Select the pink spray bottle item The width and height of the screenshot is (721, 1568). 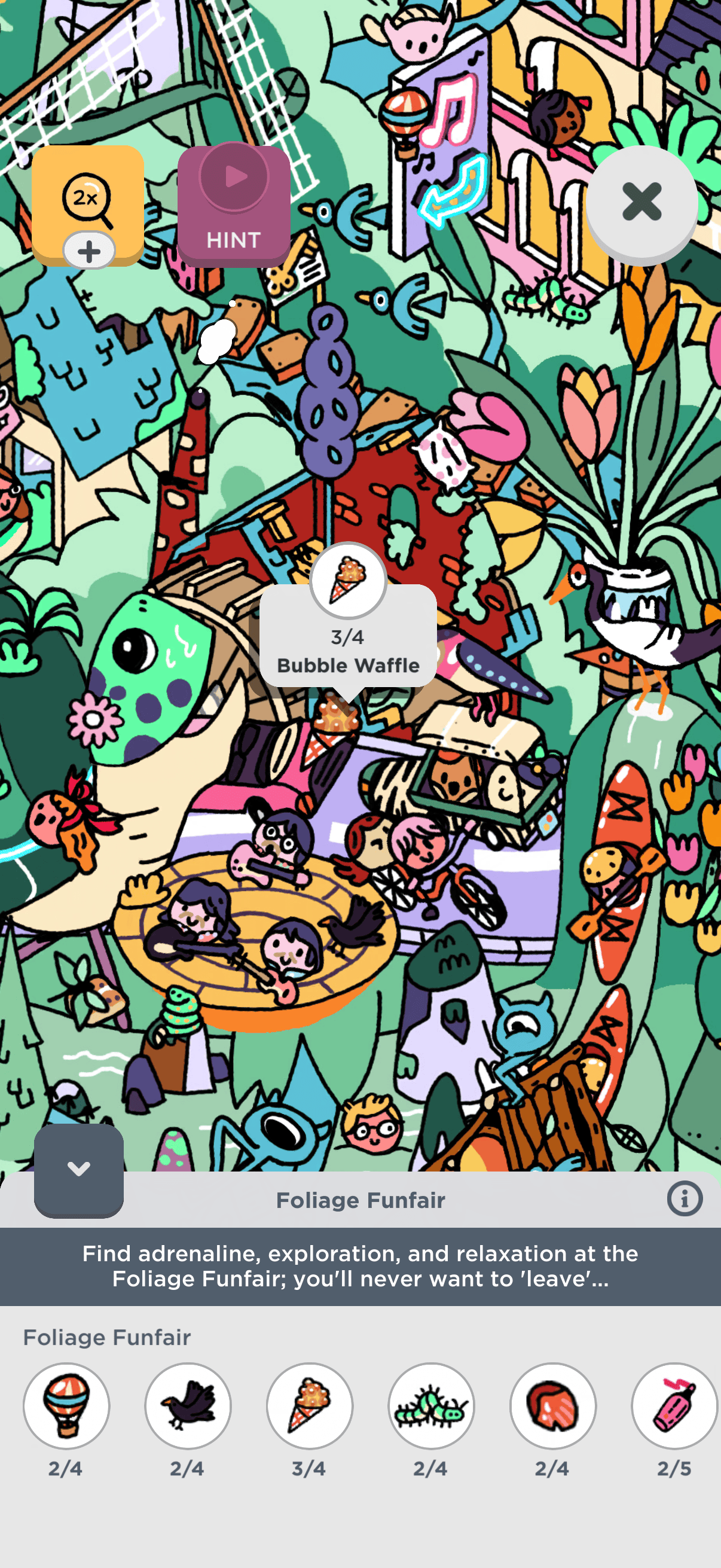tap(674, 1405)
